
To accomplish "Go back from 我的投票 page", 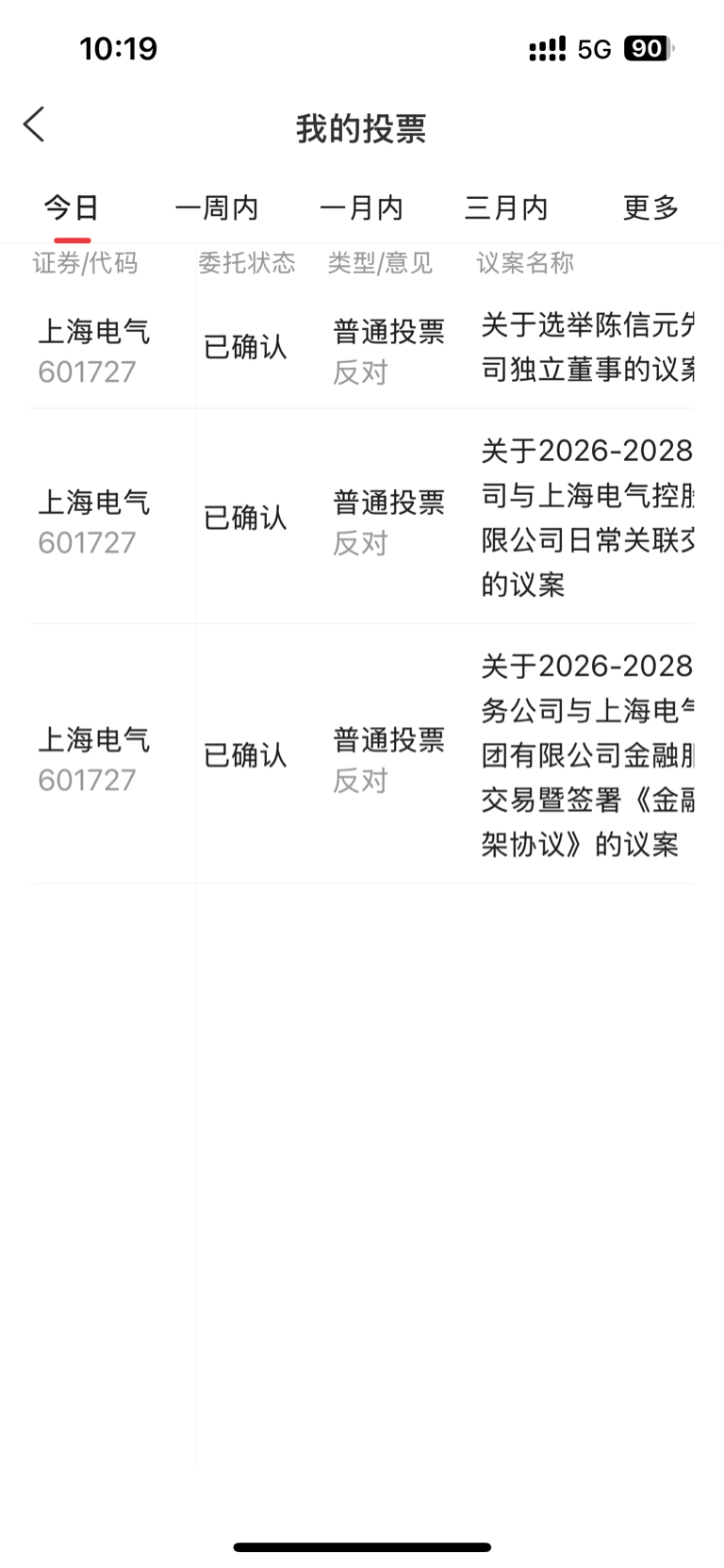I will (35, 124).
